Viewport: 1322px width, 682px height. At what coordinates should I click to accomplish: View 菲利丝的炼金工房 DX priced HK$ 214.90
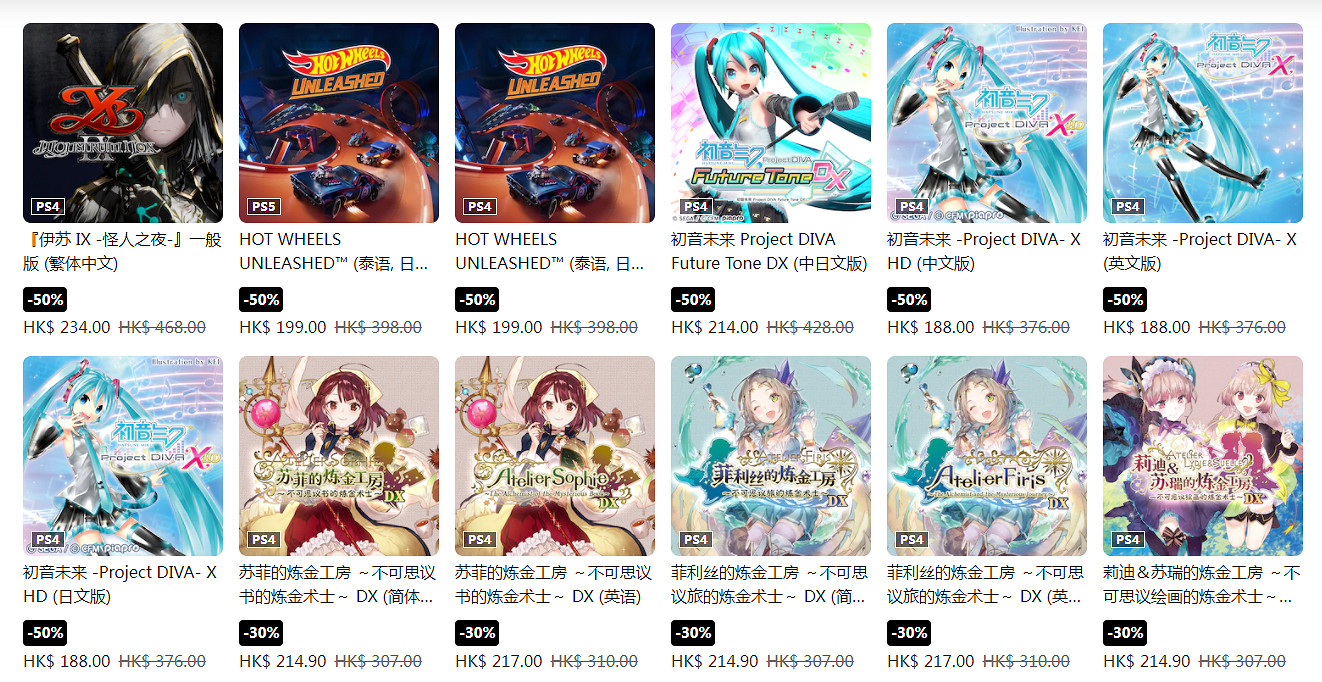click(x=771, y=456)
